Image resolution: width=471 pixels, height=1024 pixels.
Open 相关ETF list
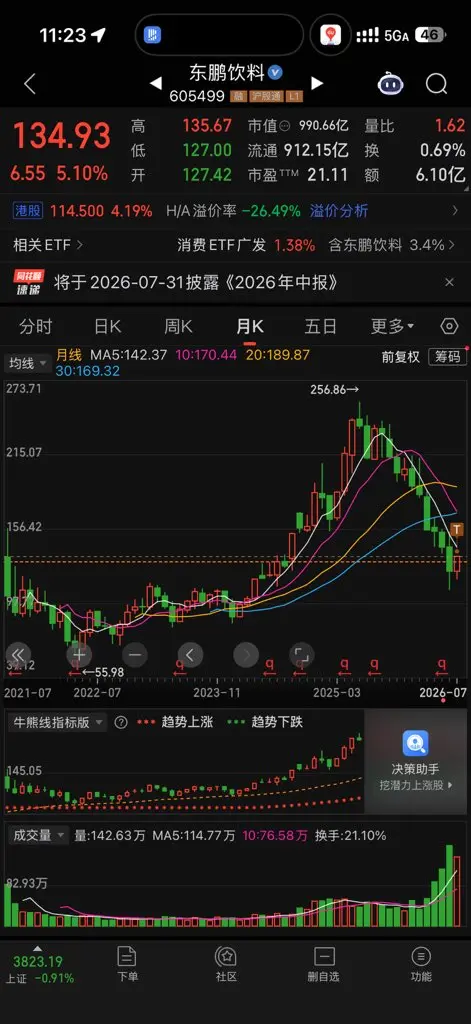[x=48, y=246]
